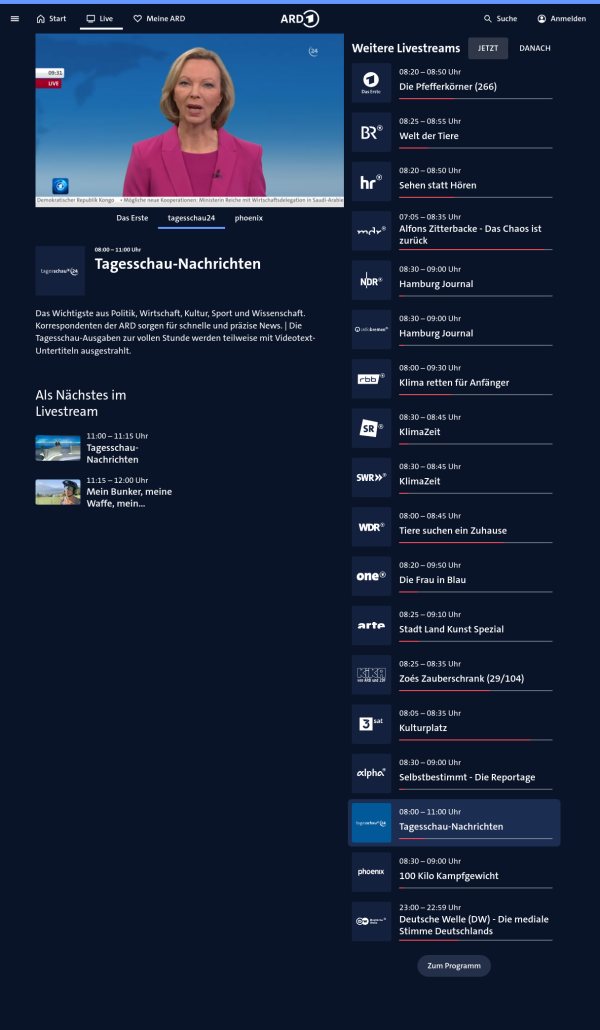Open Stadt Land Kunst Spezial on arte

pos(451,629)
